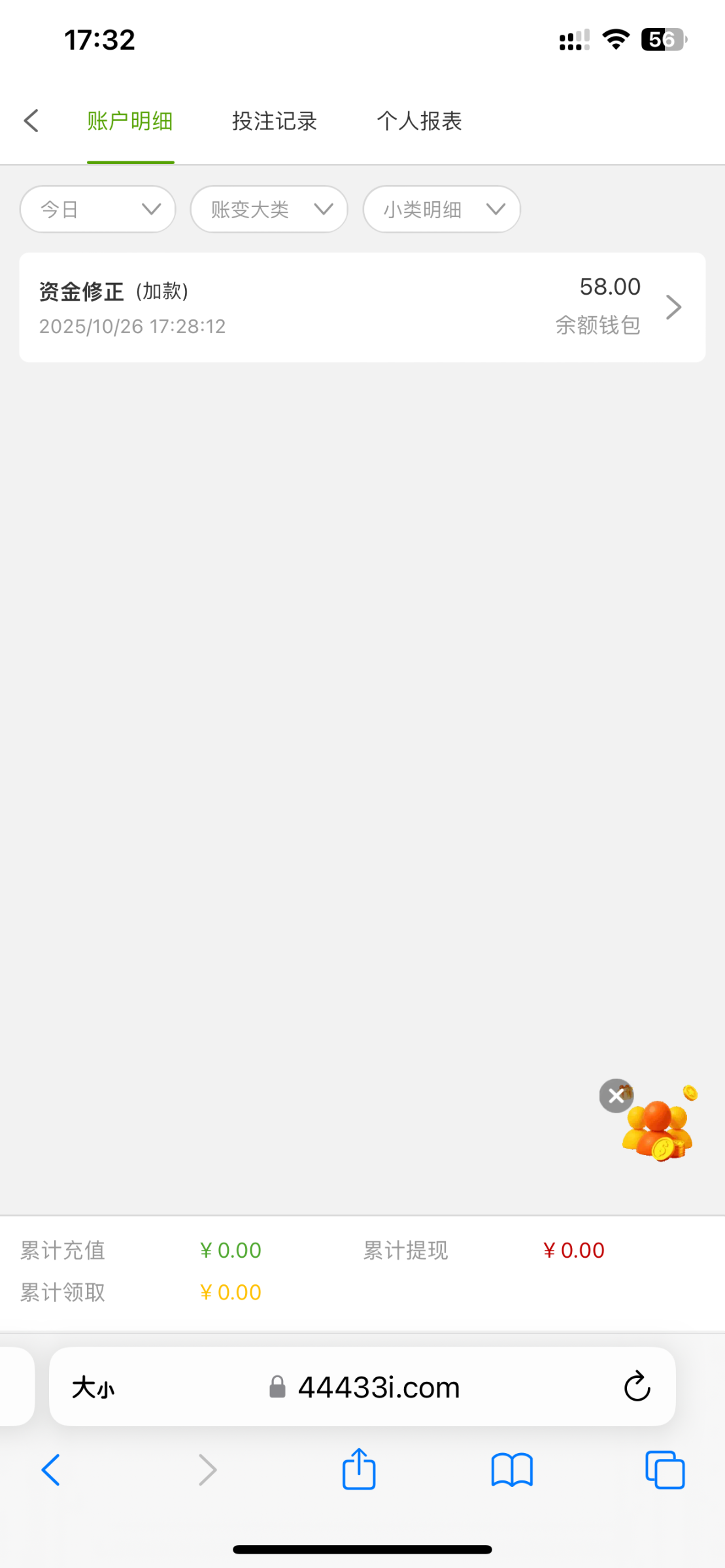Show open Safari tabs
The image size is (725, 1568).
tap(665, 1470)
